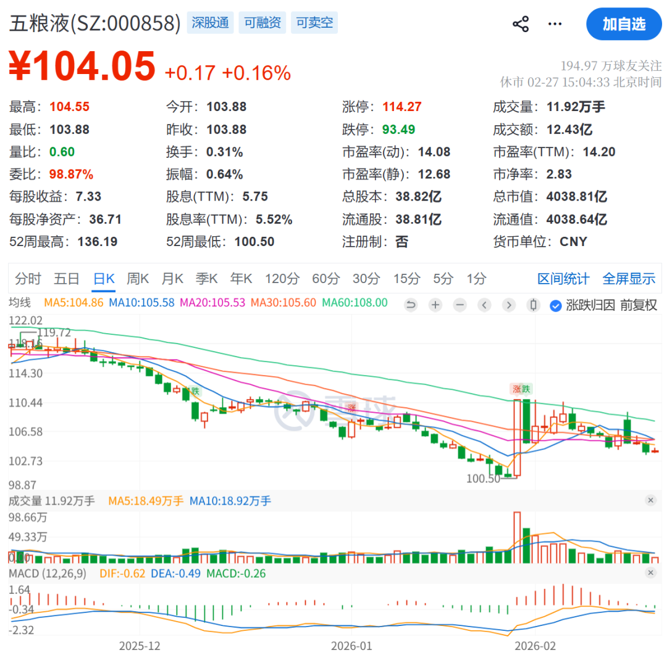Switch to the 五日 chart tab
The width and height of the screenshot is (667, 663).
click(66, 279)
